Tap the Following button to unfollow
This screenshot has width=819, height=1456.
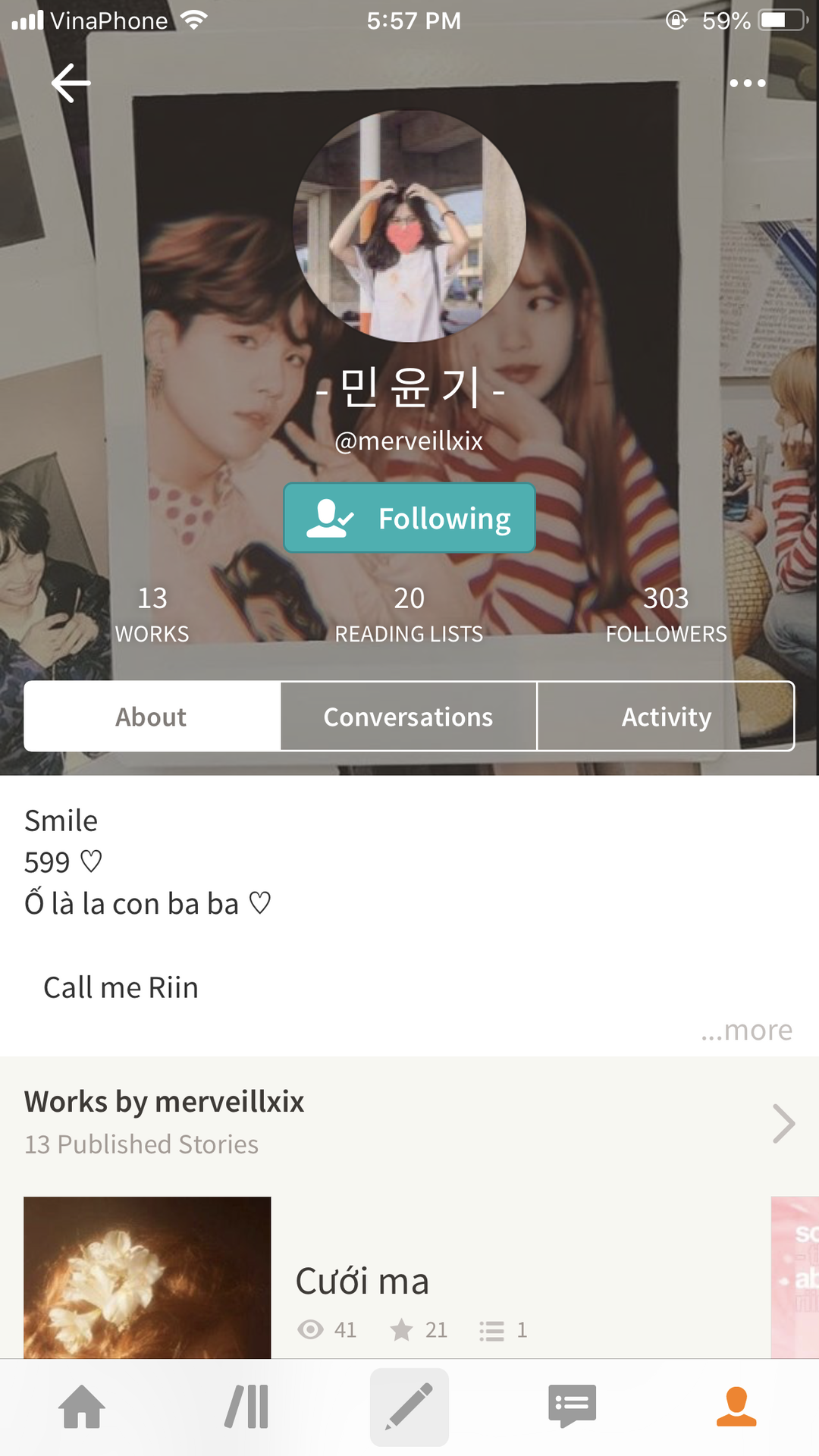tap(409, 518)
